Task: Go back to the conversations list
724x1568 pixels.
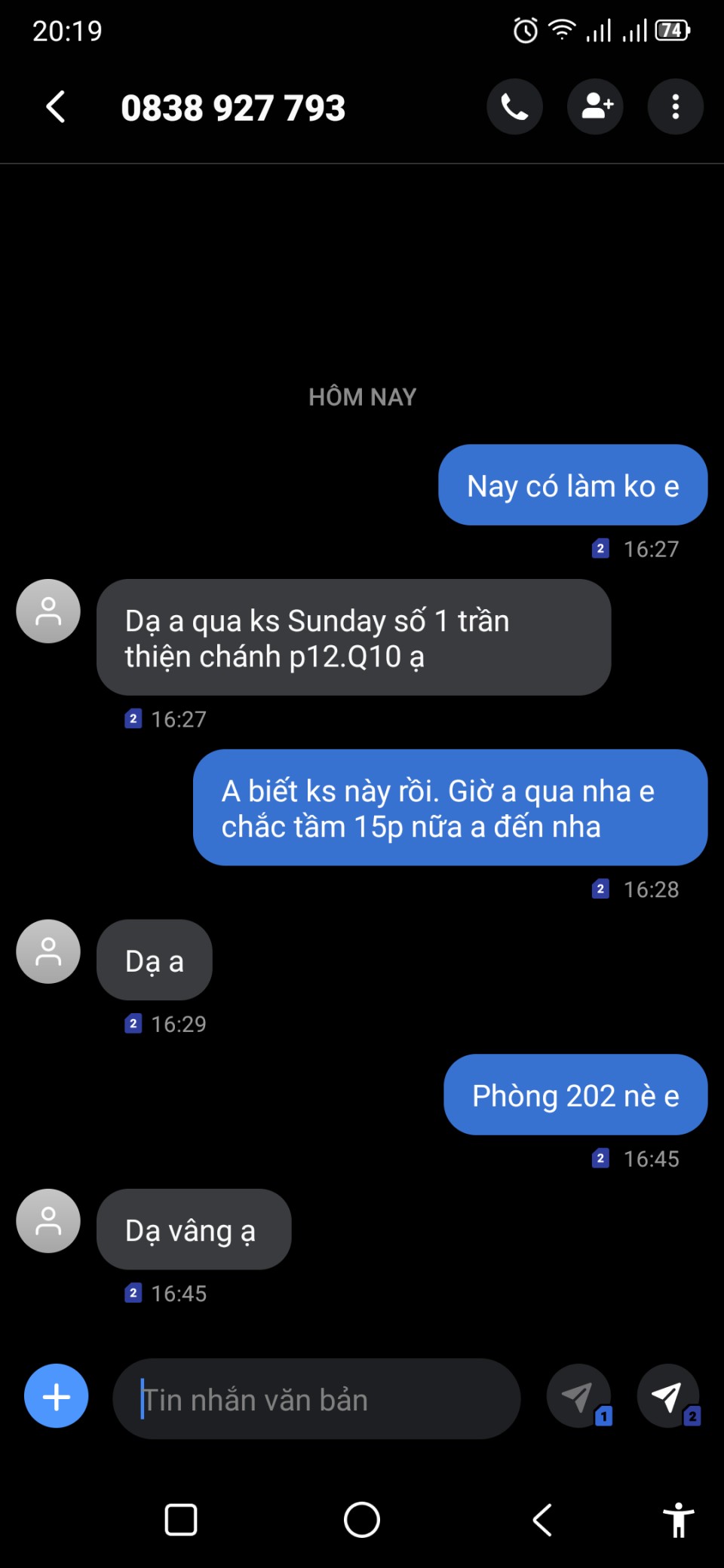Action: (x=56, y=107)
